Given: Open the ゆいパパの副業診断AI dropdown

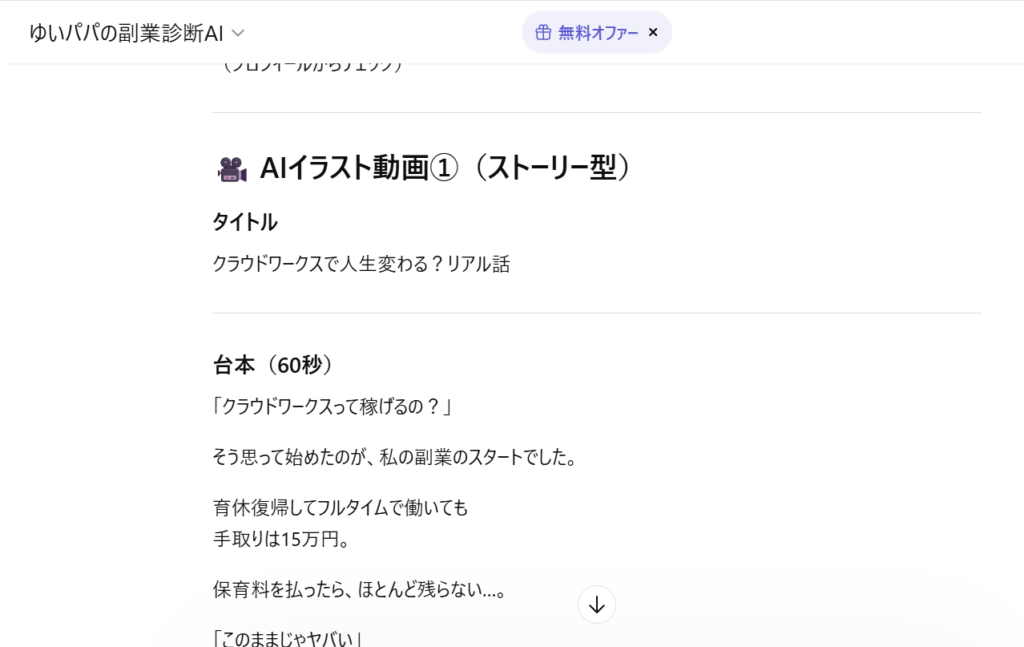Looking at the screenshot, I should [137, 32].
